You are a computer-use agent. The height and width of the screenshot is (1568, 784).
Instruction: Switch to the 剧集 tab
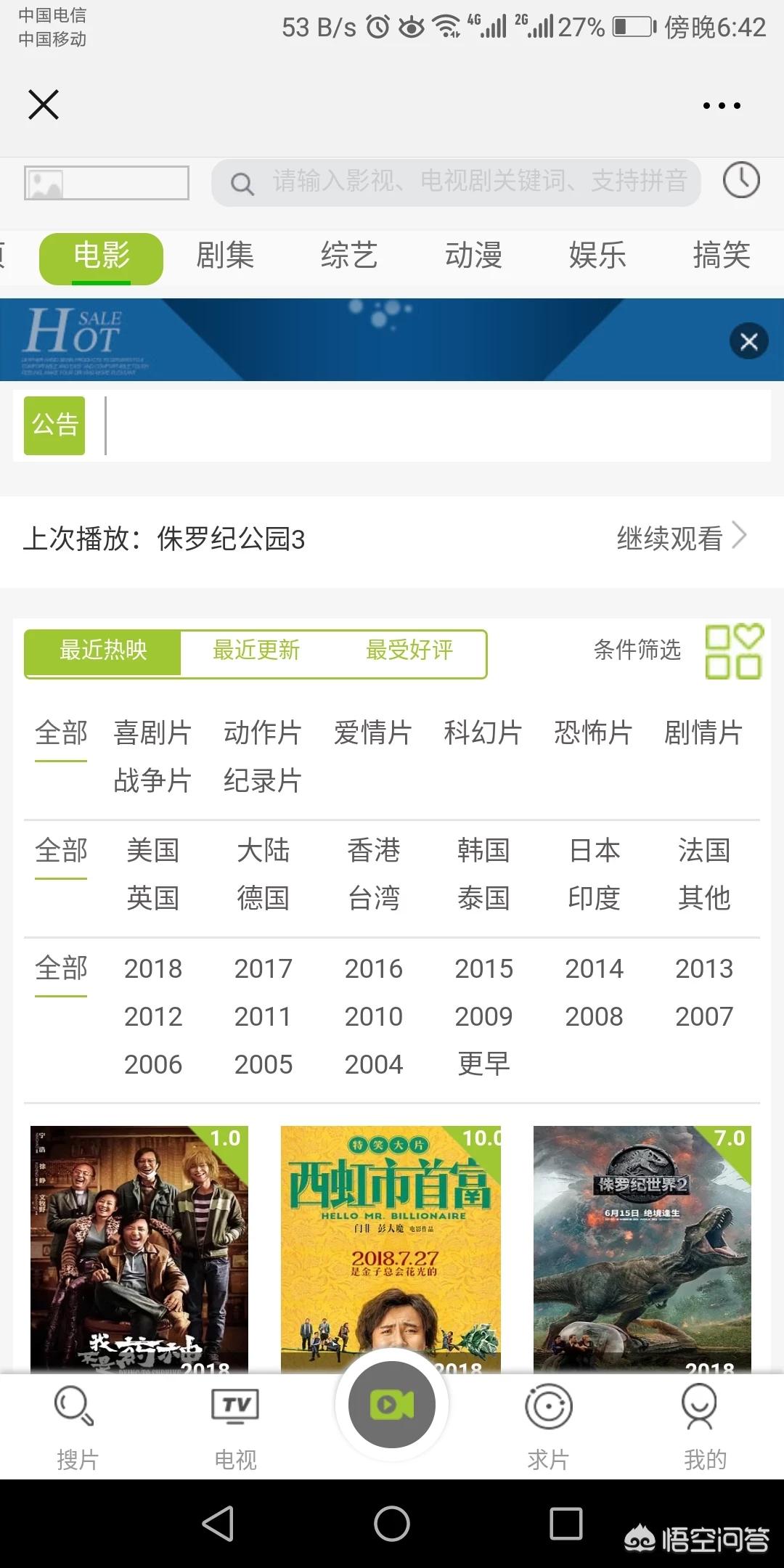(x=225, y=256)
